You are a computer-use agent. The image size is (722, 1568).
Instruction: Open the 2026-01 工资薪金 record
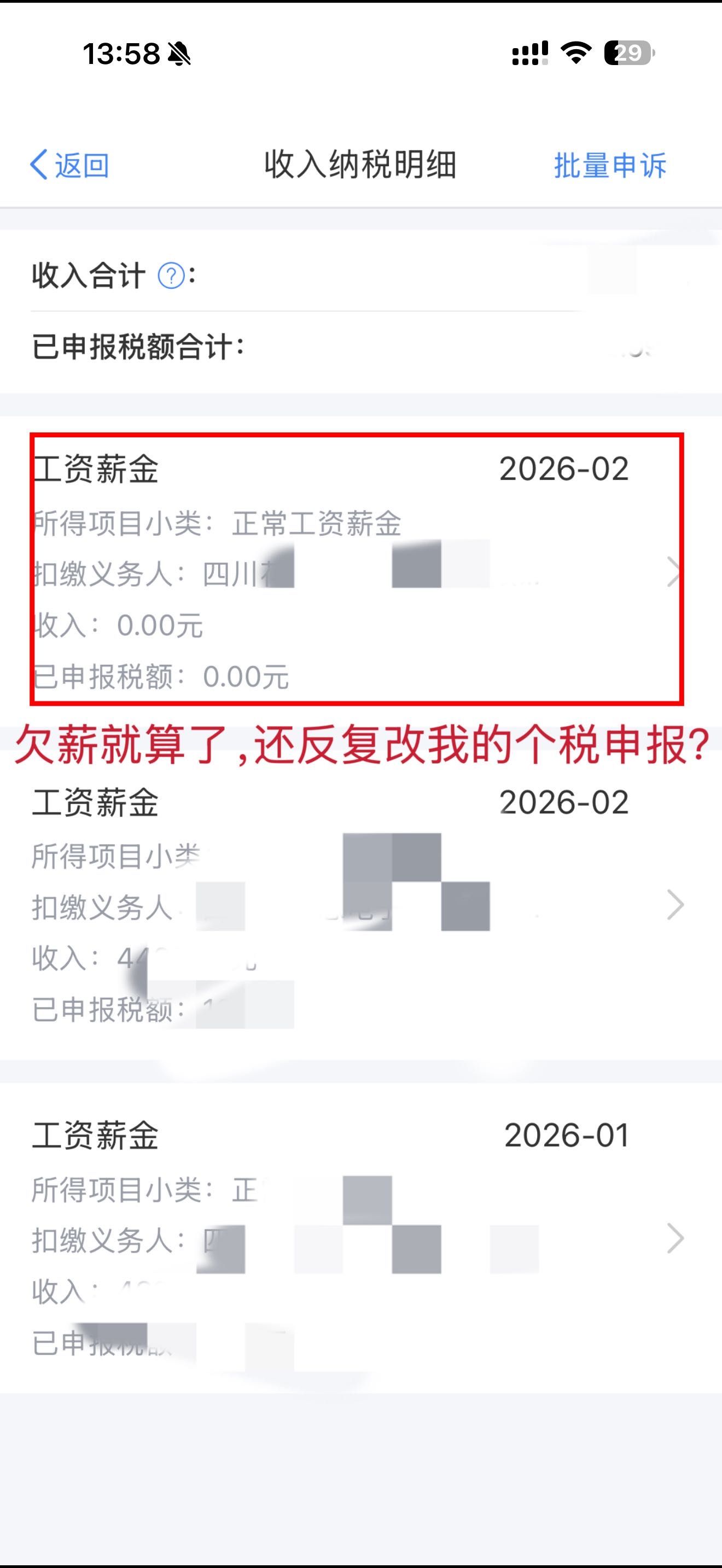[359, 1238]
